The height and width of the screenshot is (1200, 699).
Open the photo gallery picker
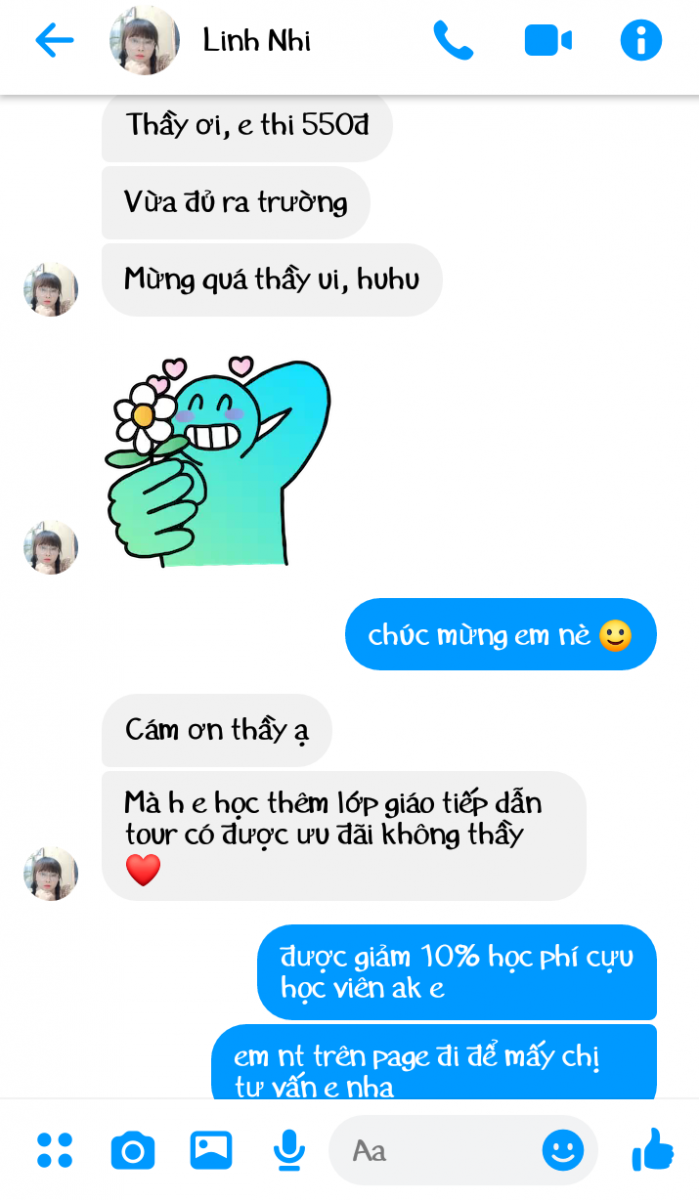click(x=211, y=1150)
